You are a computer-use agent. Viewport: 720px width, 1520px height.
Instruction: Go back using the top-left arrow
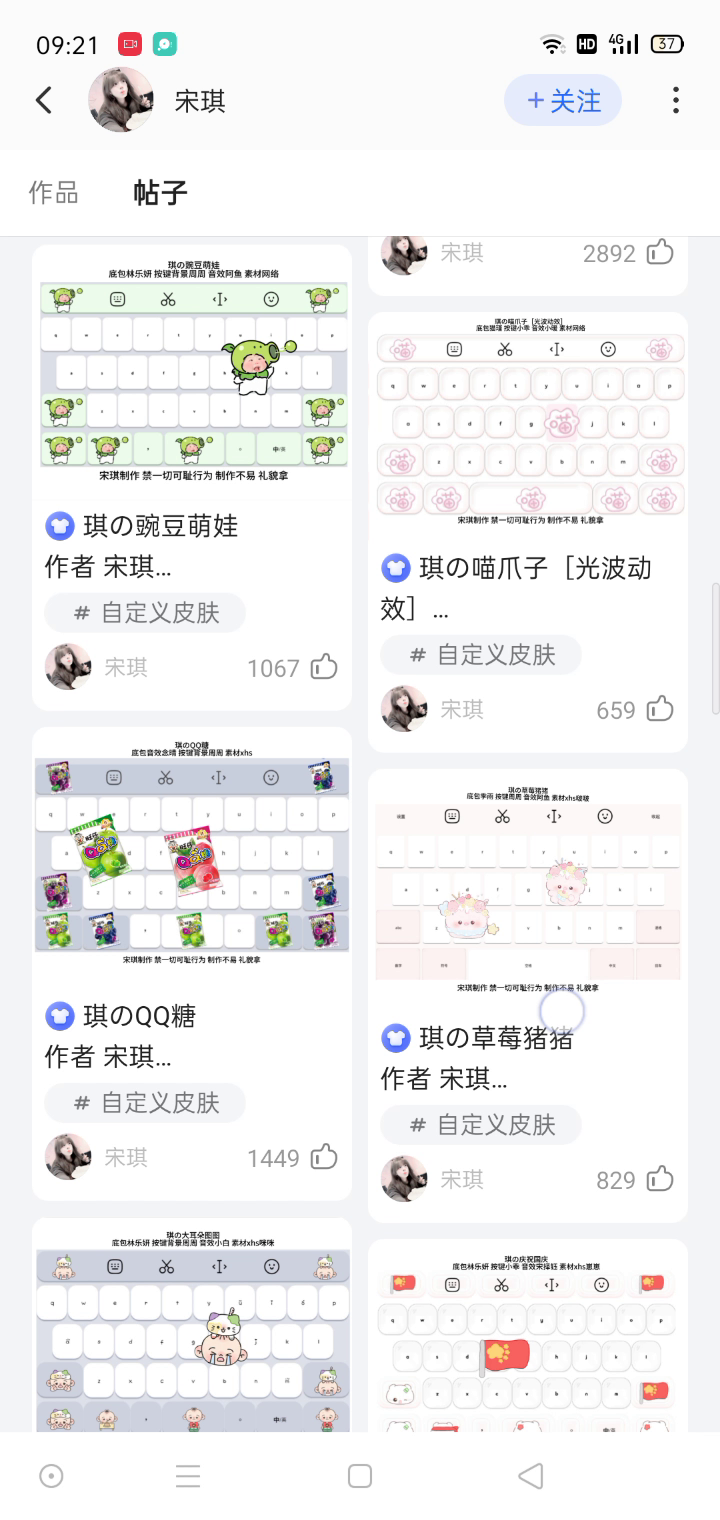click(x=43, y=100)
